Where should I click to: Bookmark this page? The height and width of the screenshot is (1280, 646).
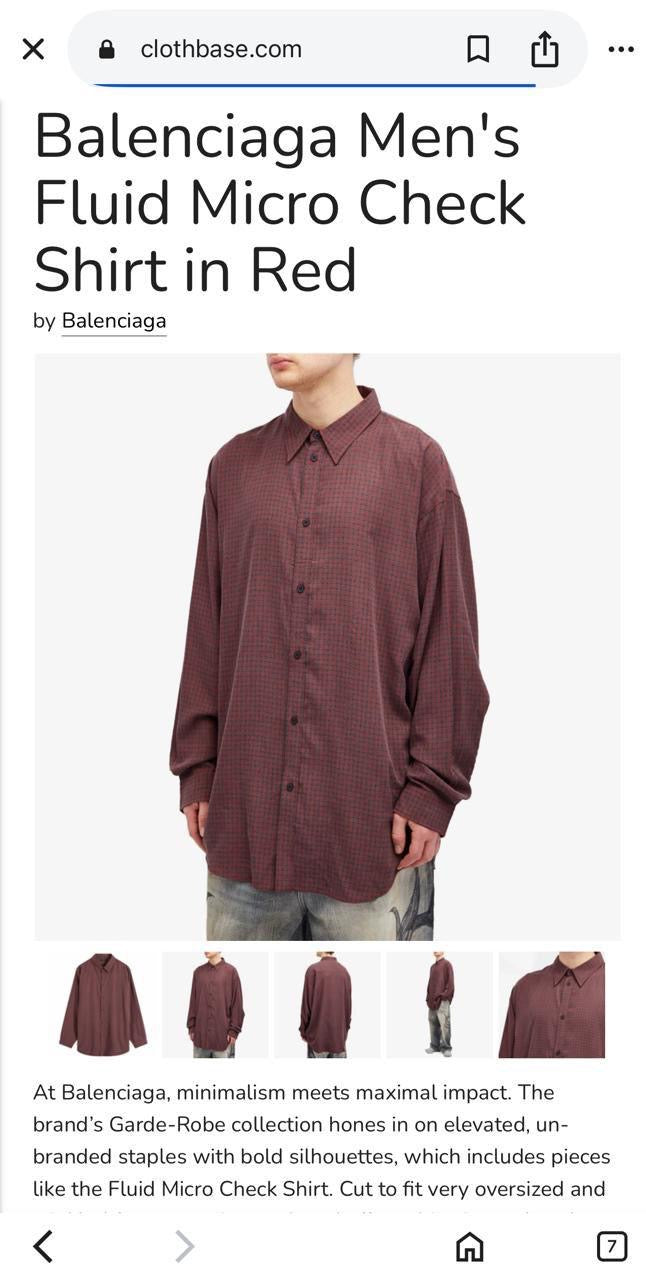(x=478, y=49)
